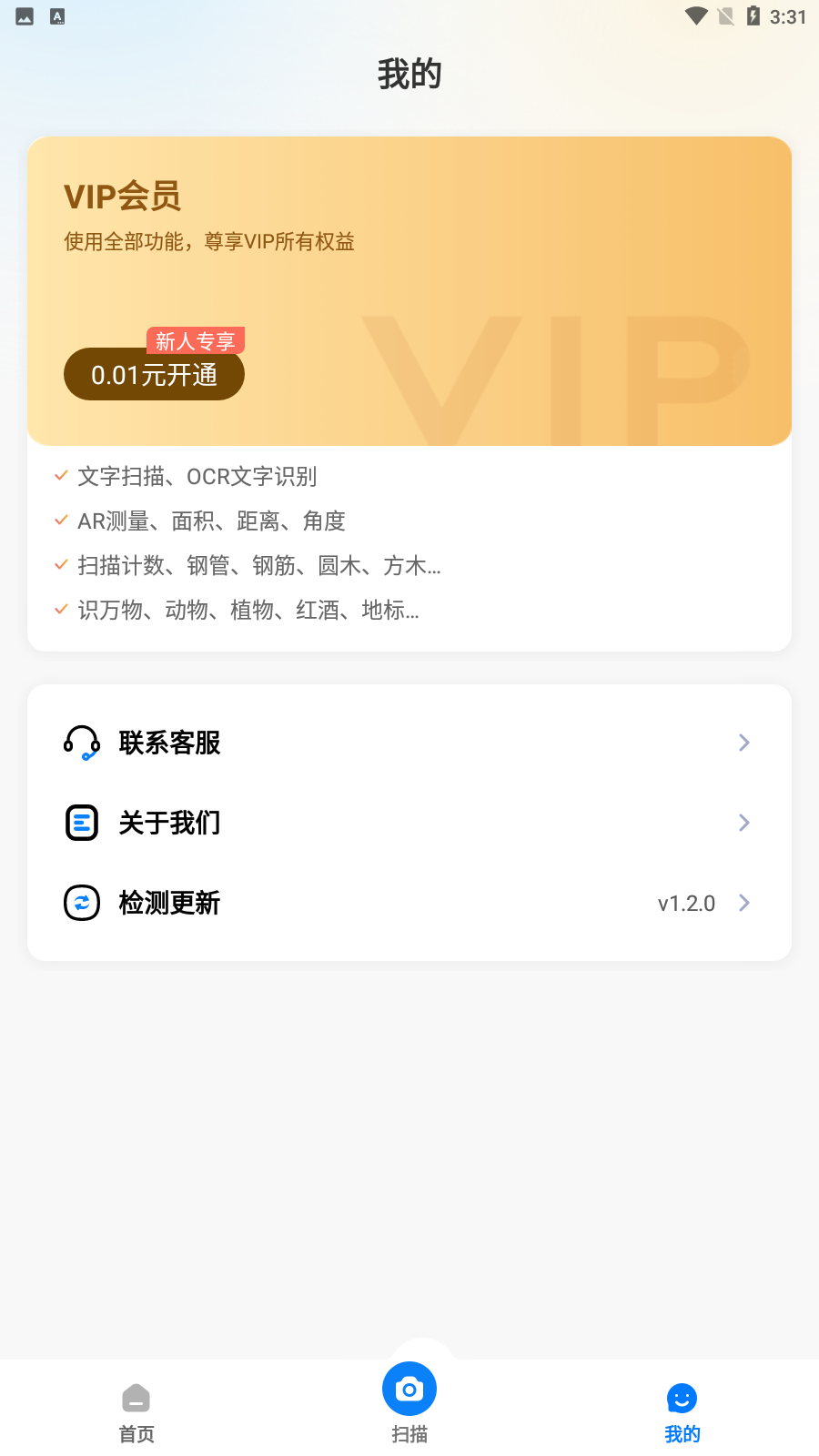
Task: Tap the checkmark beside 识万物、动物、植物
Action: click(x=61, y=608)
